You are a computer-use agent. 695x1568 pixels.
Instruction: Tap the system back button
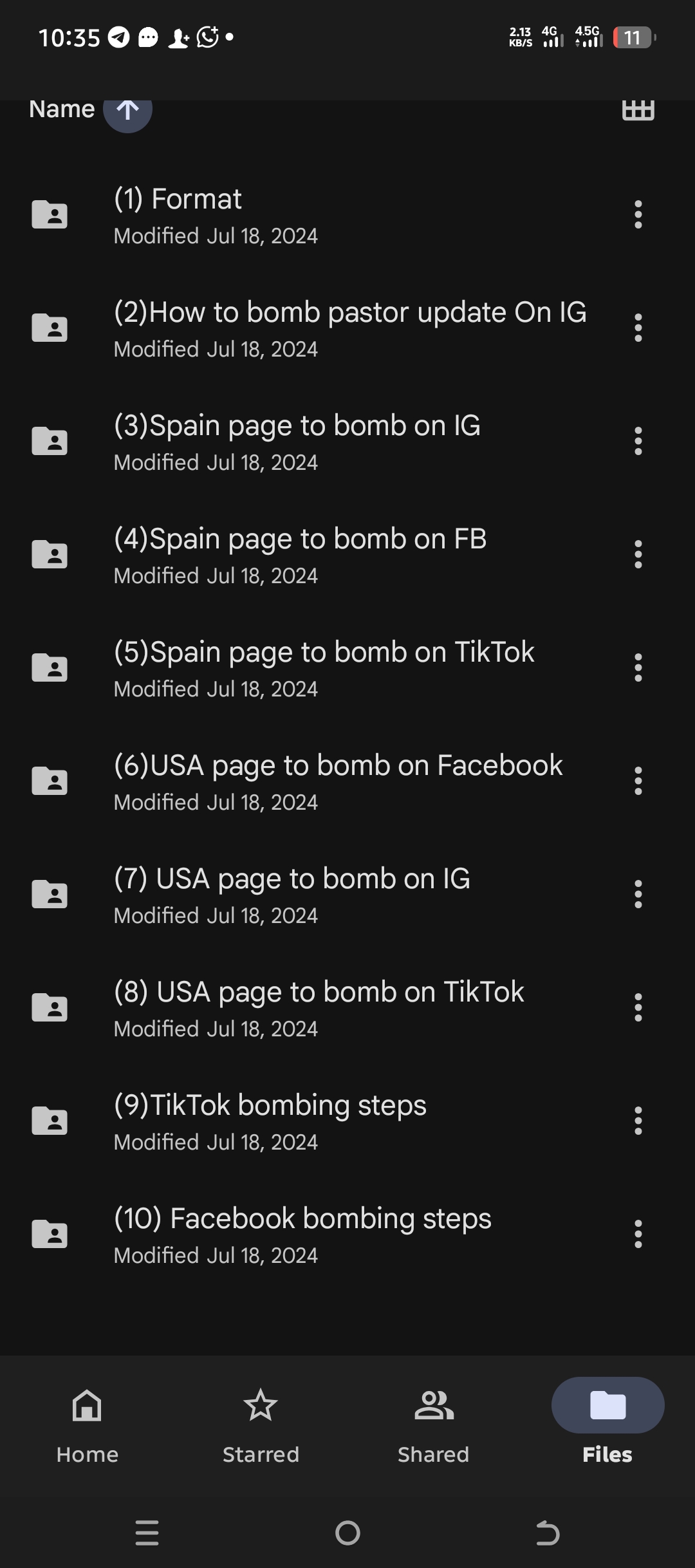tap(548, 1533)
